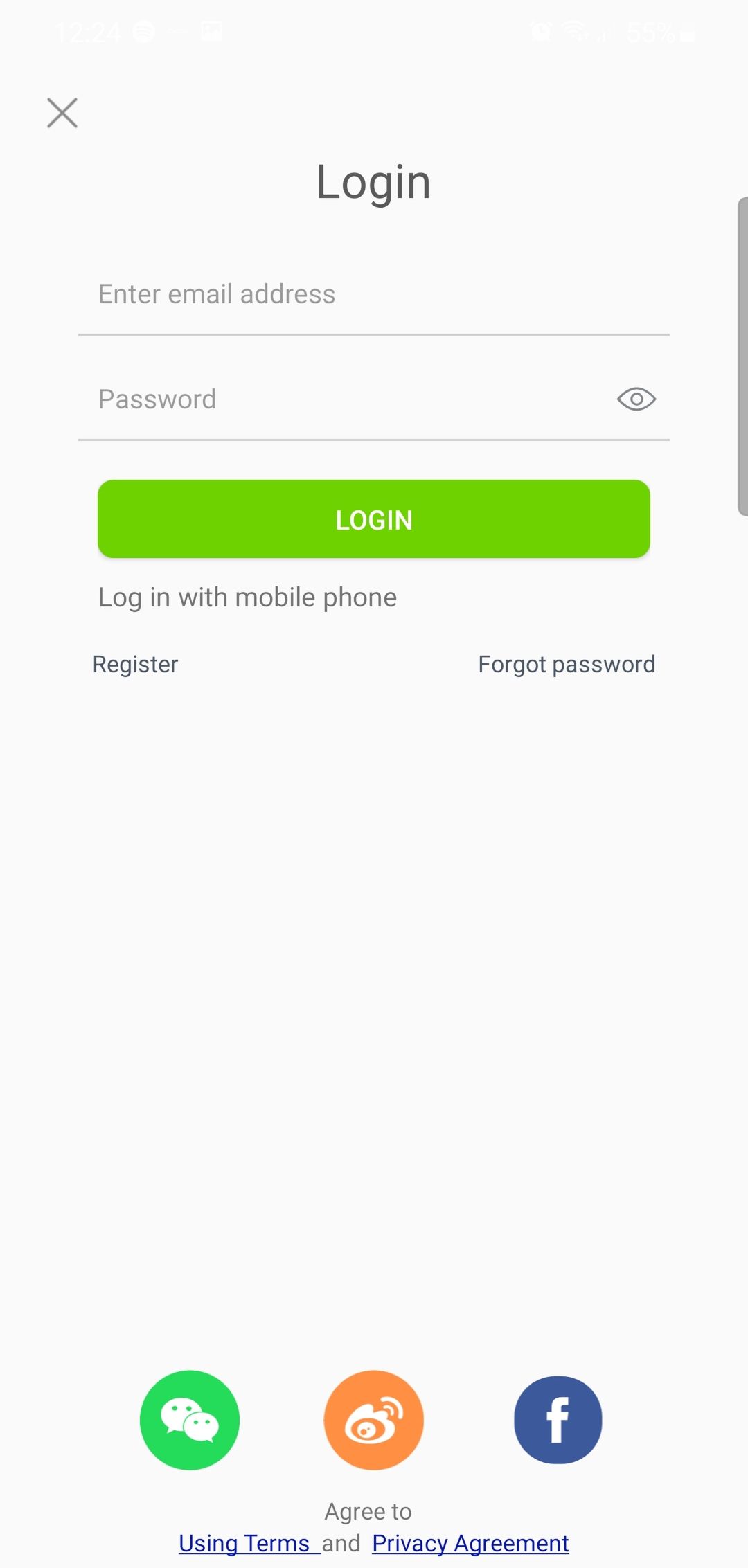The width and height of the screenshot is (748, 1568).
Task: Open the Using Terms link
Action: point(244,1544)
